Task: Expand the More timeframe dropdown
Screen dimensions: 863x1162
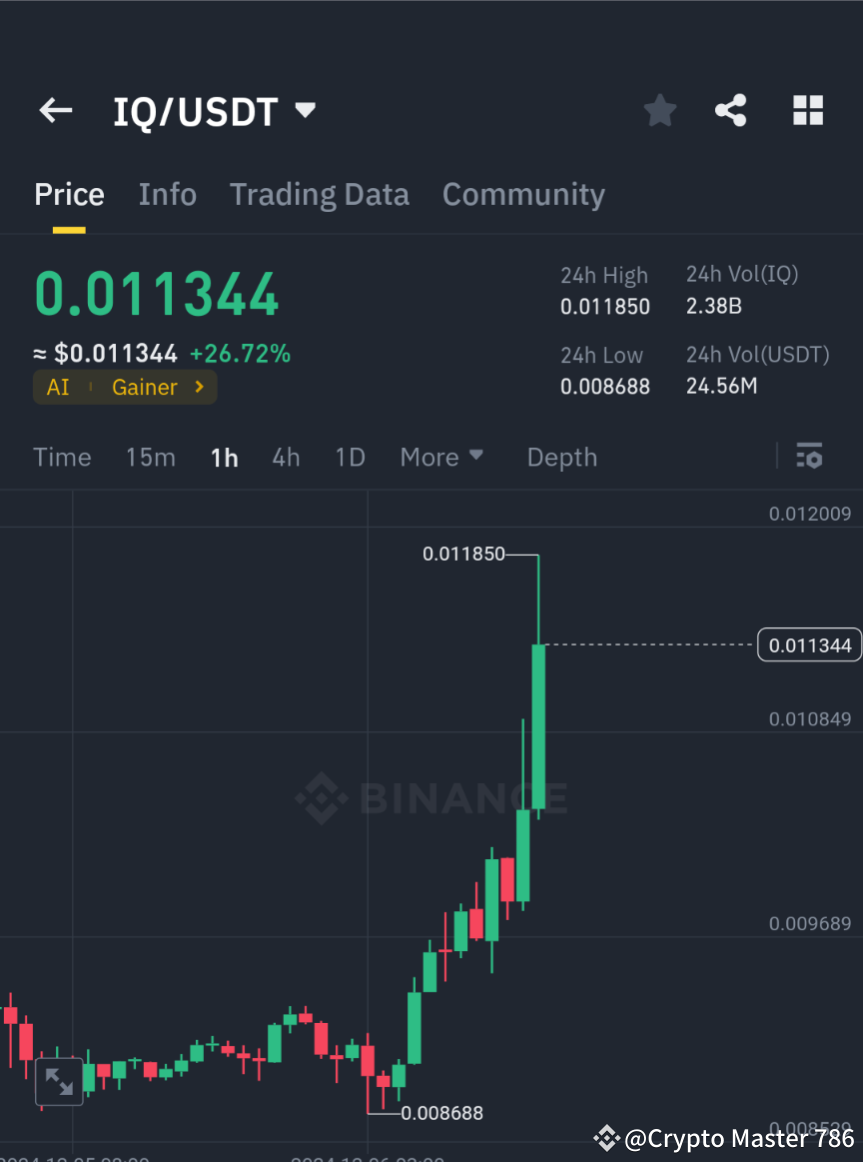Action: pyautogui.click(x=441, y=457)
